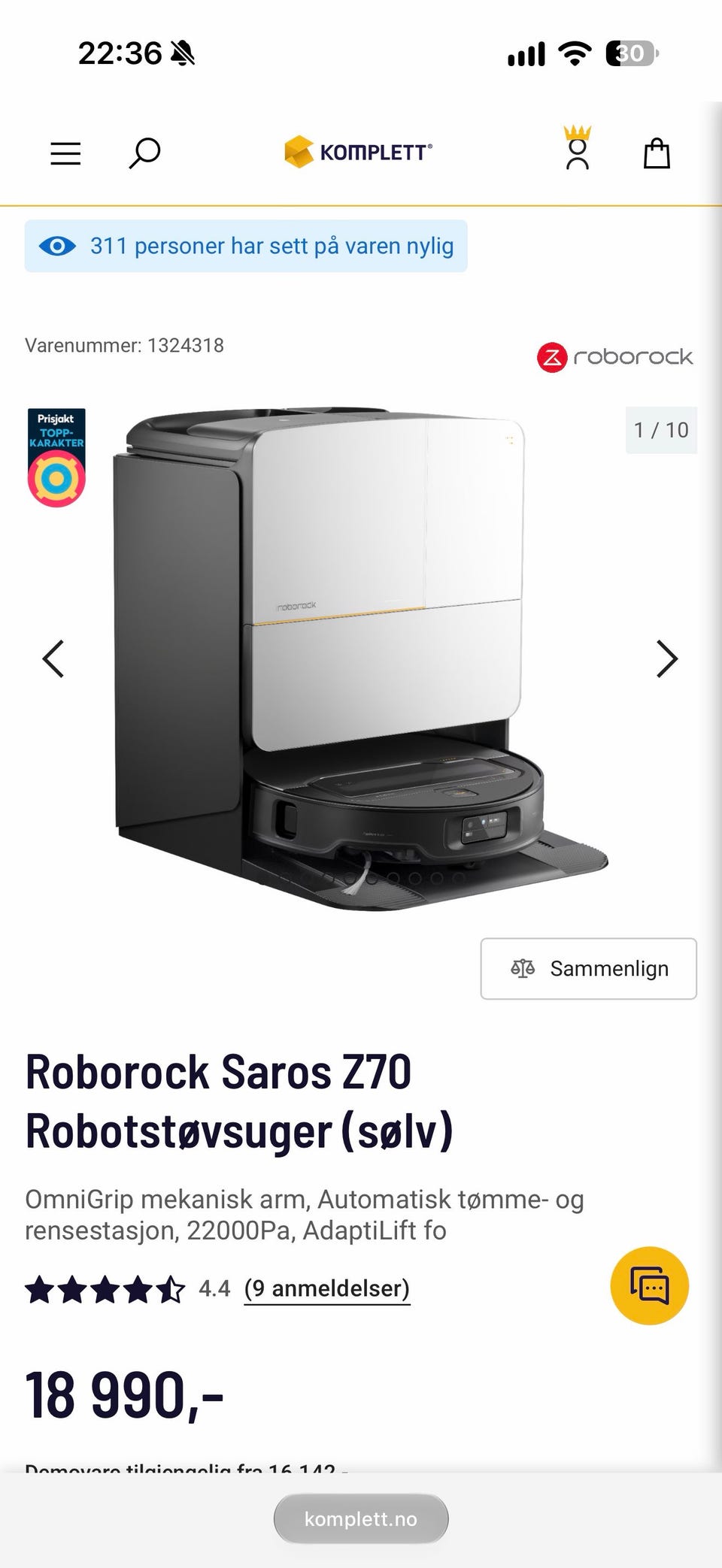This screenshot has width=722, height=1568.
Task: Open the search magnifier
Action: 144,153
